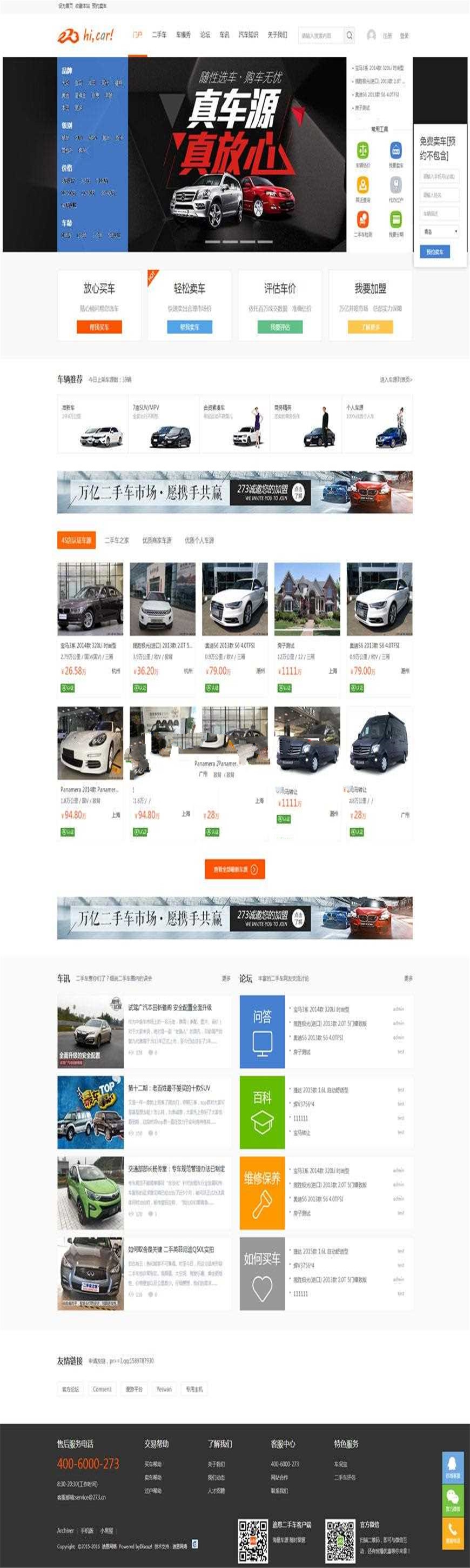Expand the city dropdown in the 免费卖车 form
470x1568 pixels.
coord(440,231)
